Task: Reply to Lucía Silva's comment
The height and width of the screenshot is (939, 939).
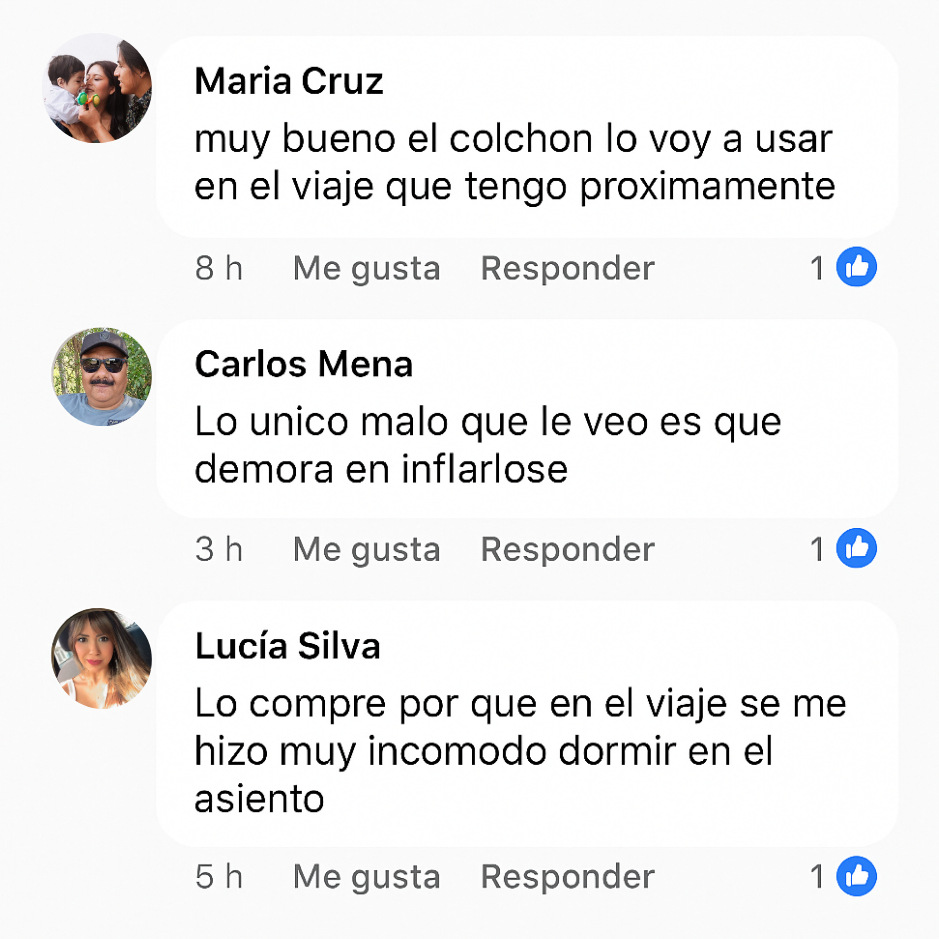Action: [567, 877]
